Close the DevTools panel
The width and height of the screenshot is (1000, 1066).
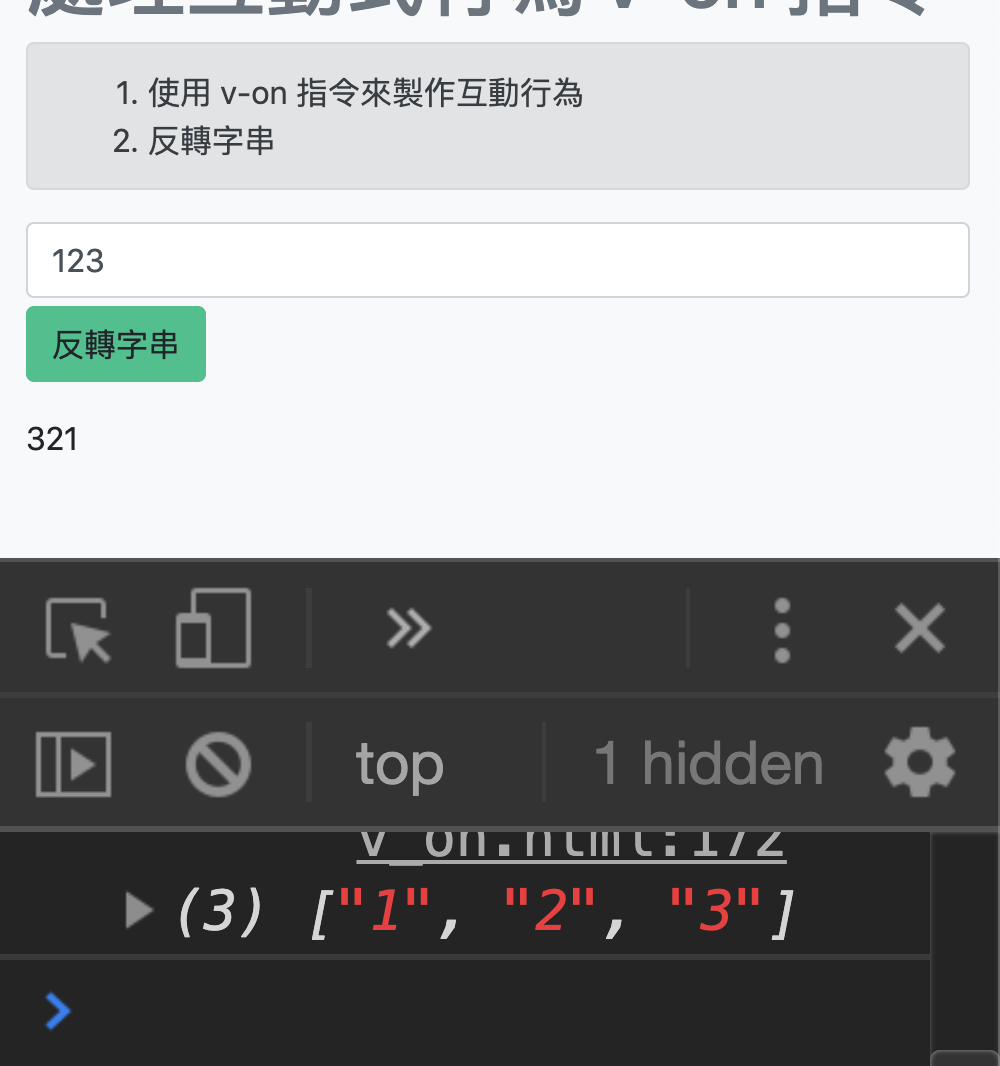pyautogui.click(x=919, y=630)
